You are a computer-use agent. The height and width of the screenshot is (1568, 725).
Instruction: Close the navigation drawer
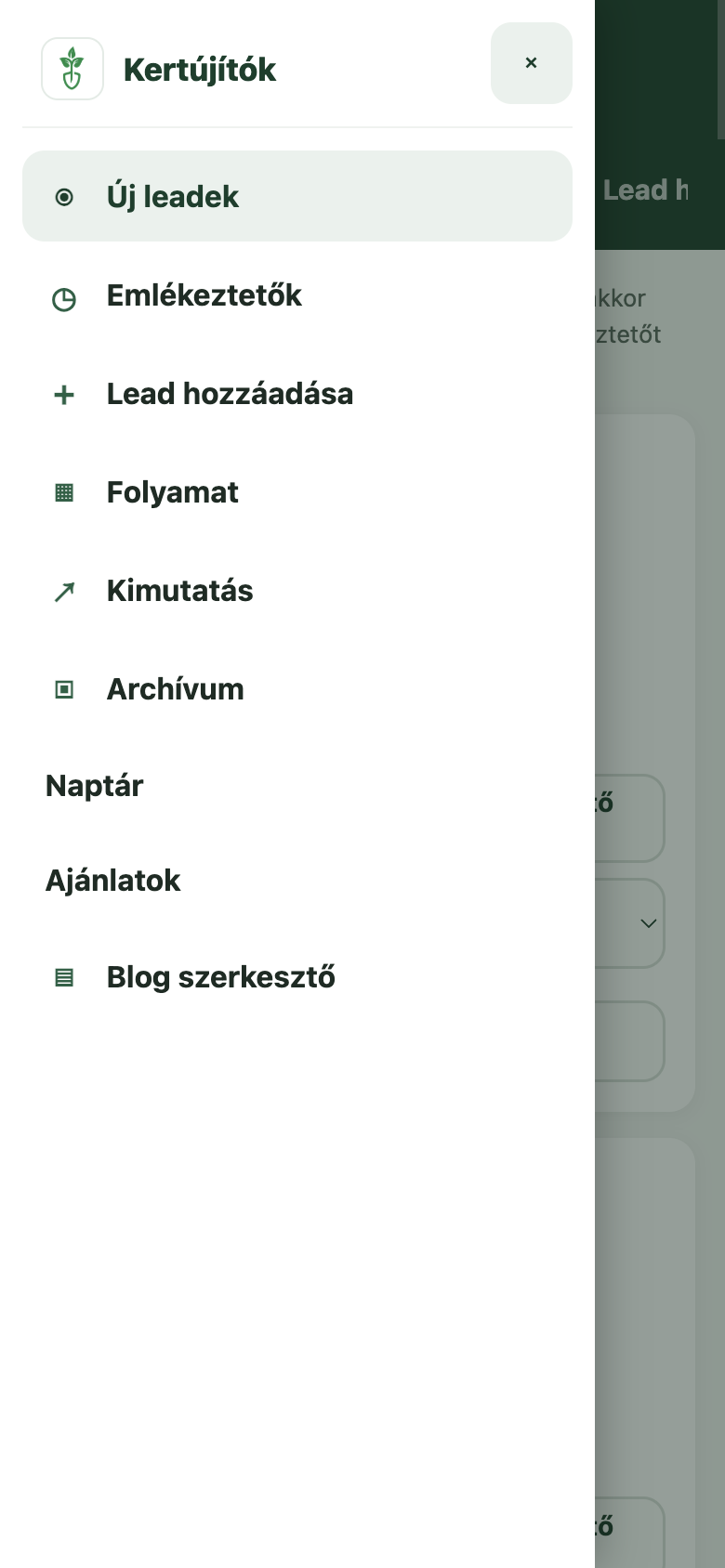[x=531, y=63]
